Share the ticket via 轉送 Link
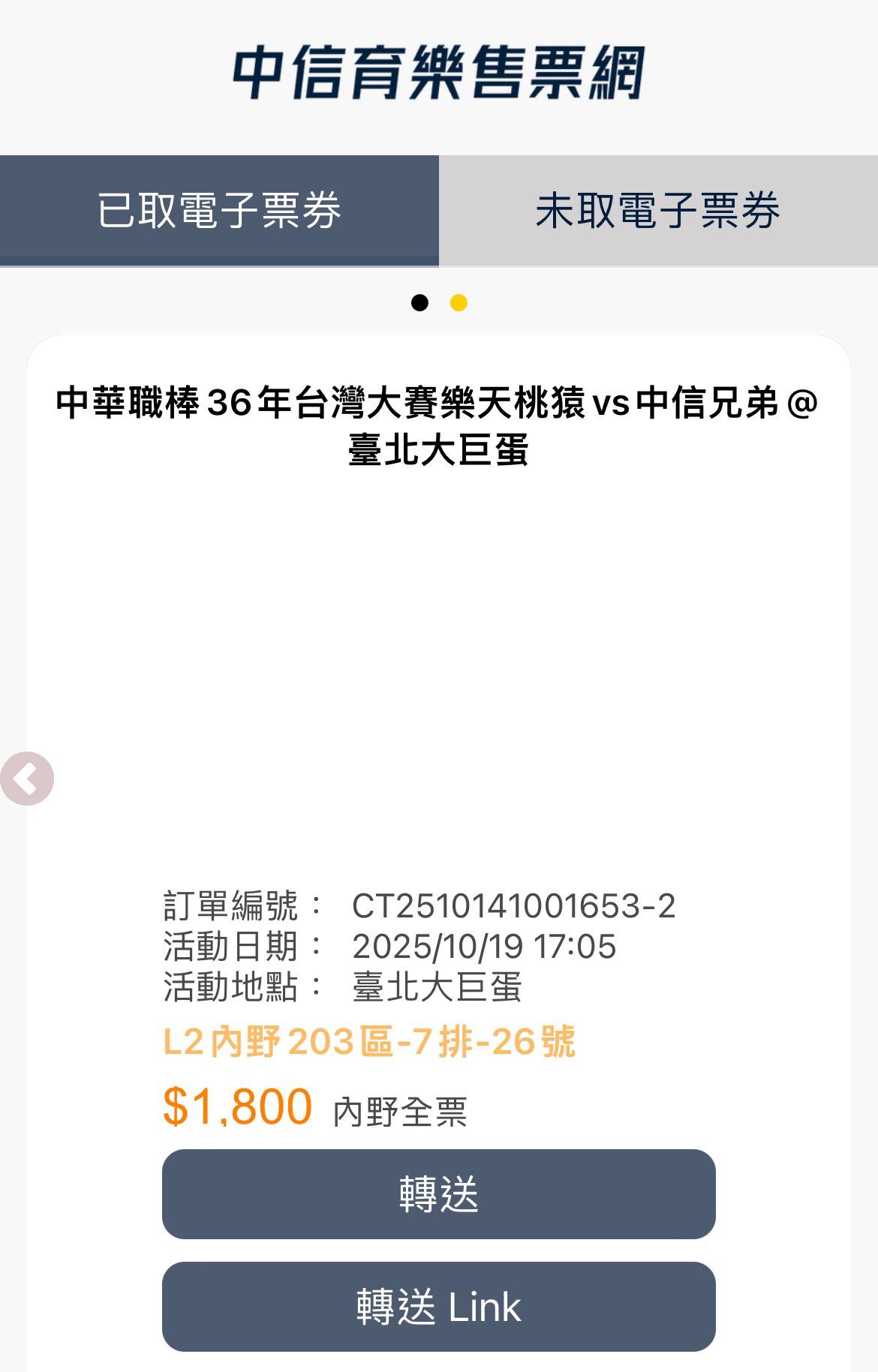 [x=438, y=1307]
